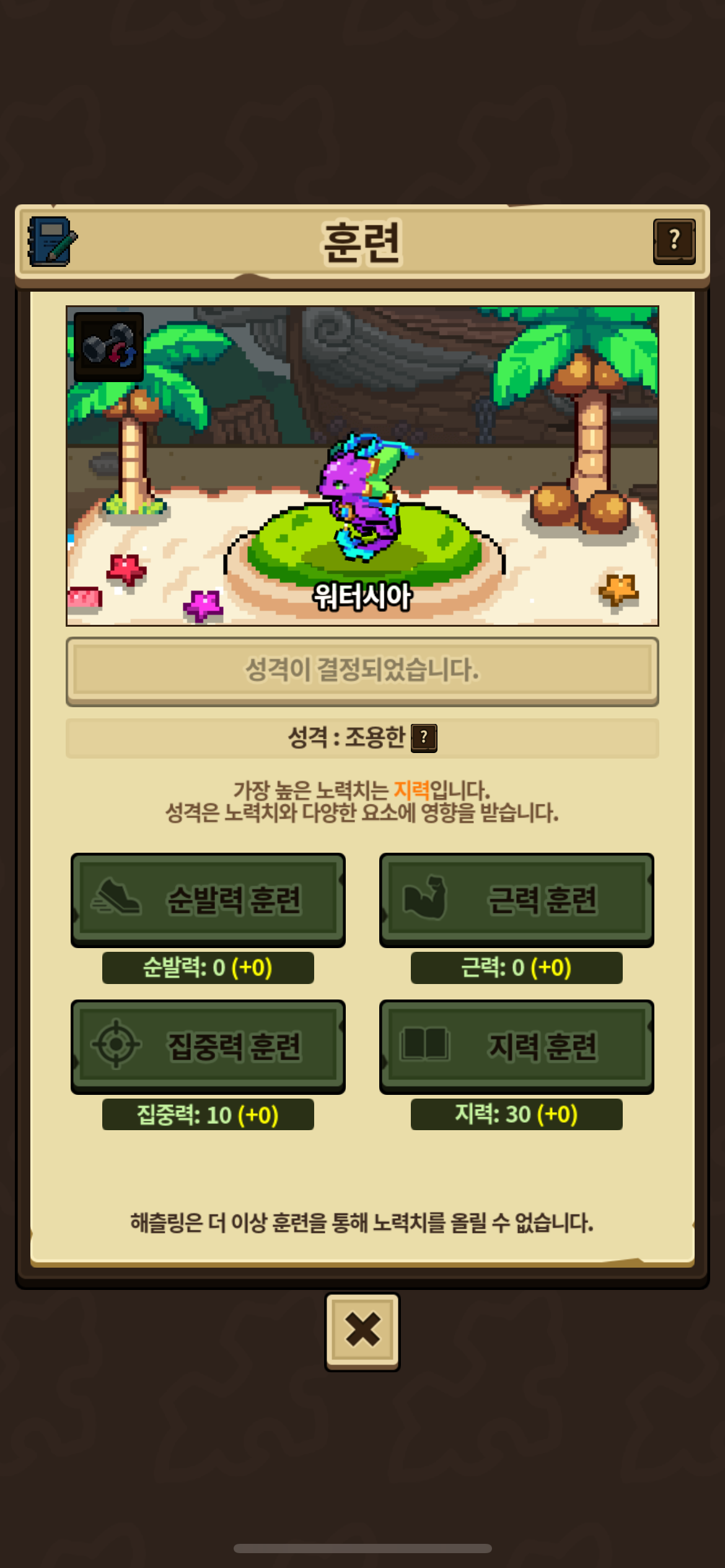Start 집중력 훈련
This screenshot has width=725, height=1568.
click(x=208, y=1046)
